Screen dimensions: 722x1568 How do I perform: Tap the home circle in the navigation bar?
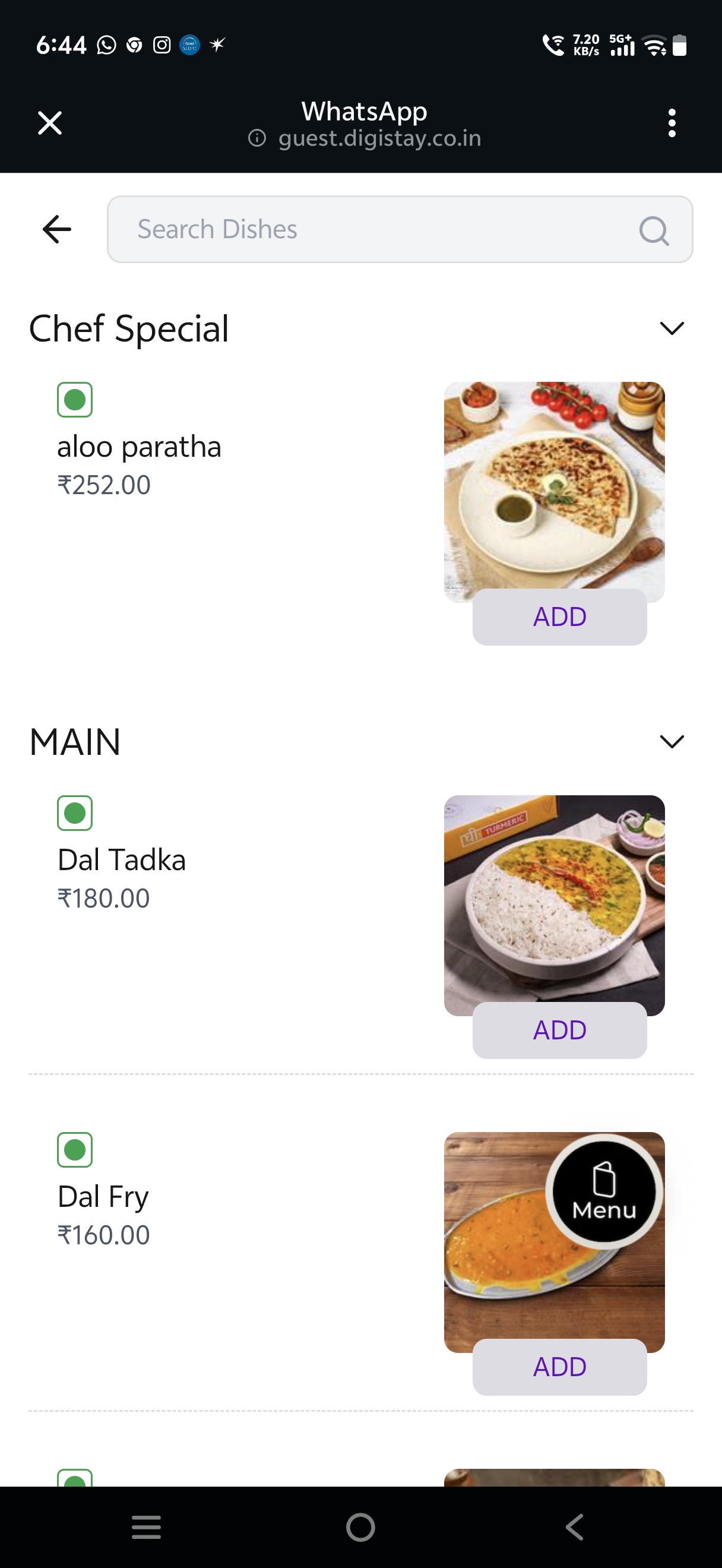tap(360, 1526)
